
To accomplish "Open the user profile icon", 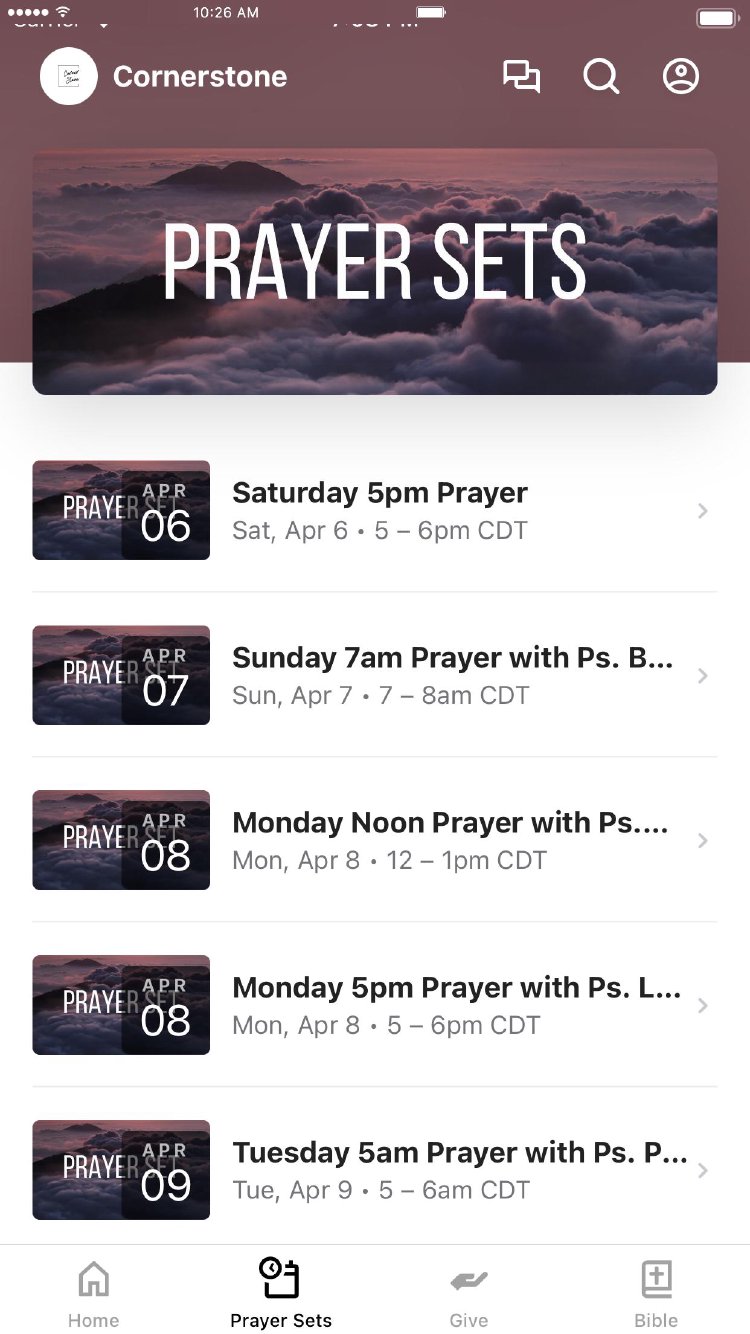I will click(x=681, y=77).
